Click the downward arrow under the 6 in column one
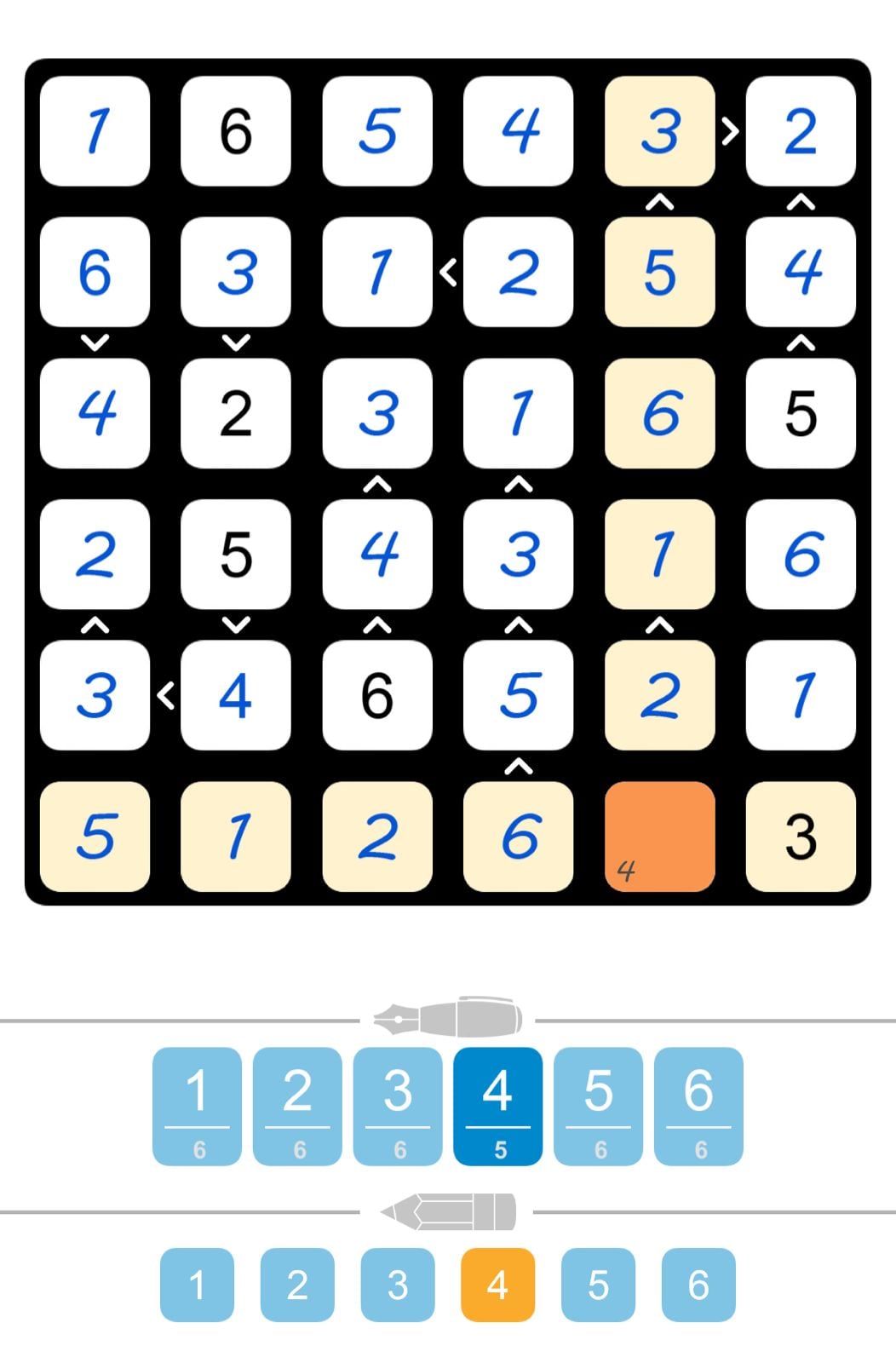The height and width of the screenshot is (1363, 896). [95, 343]
